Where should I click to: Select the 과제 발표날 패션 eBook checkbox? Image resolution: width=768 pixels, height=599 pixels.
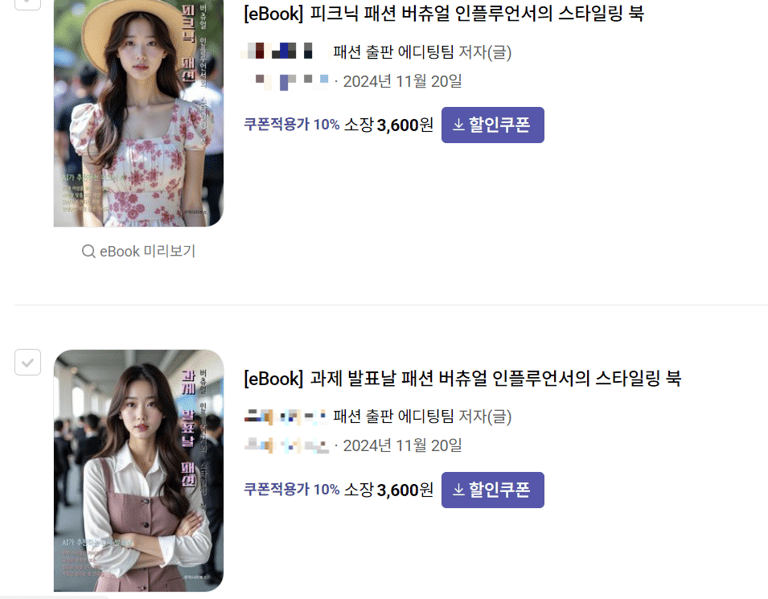tap(28, 362)
